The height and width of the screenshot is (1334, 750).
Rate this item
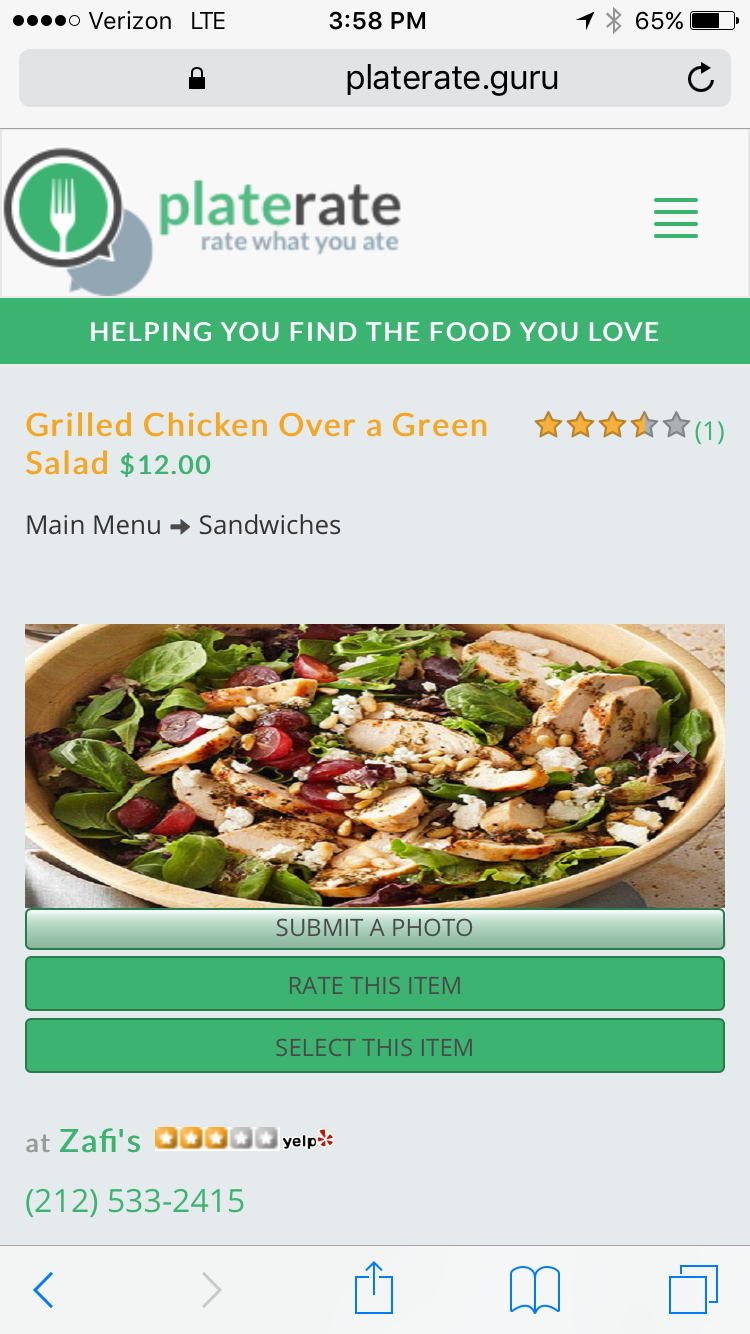click(x=374, y=985)
